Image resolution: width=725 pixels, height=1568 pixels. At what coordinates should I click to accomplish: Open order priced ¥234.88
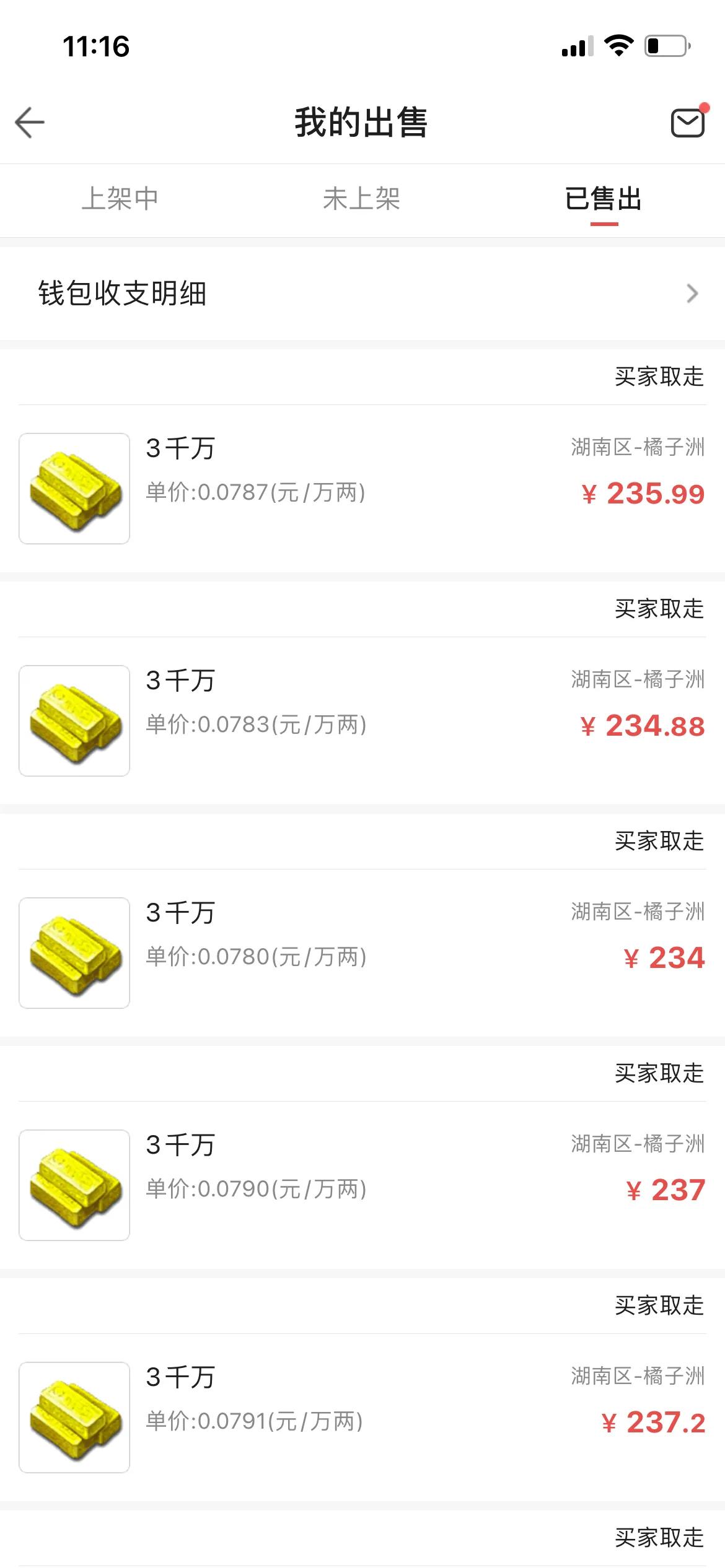[x=643, y=725]
